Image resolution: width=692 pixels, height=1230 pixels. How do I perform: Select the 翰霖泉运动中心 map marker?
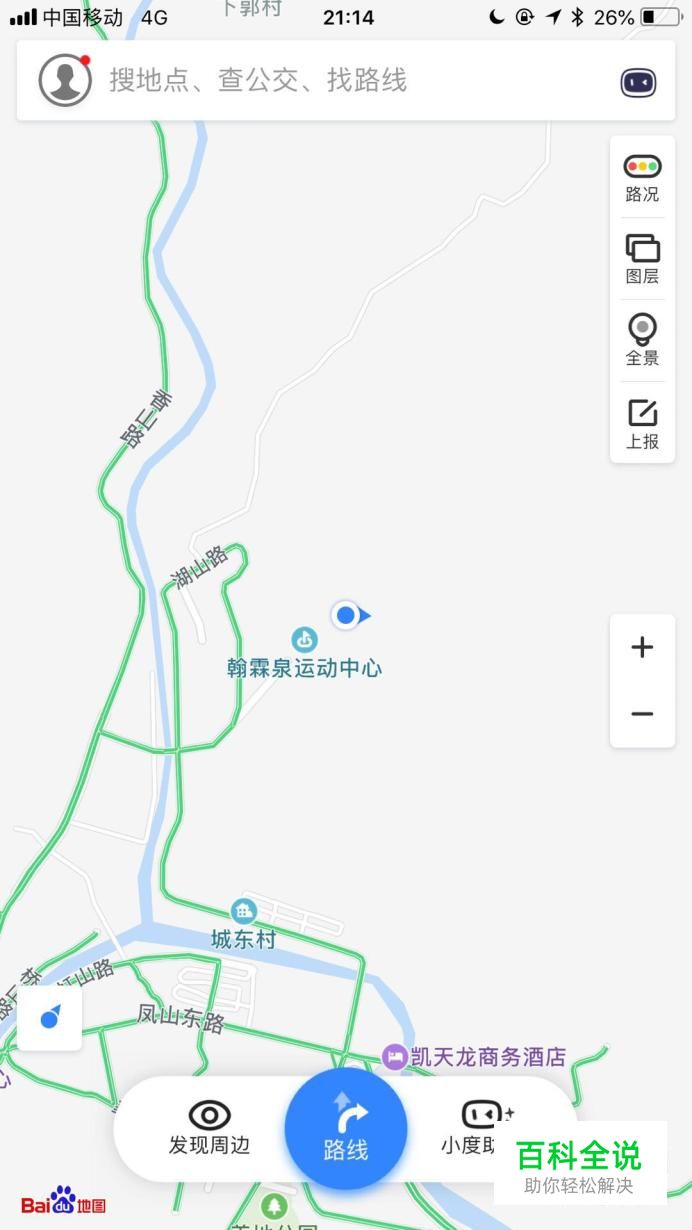pyautogui.click(x=304, y=639)
